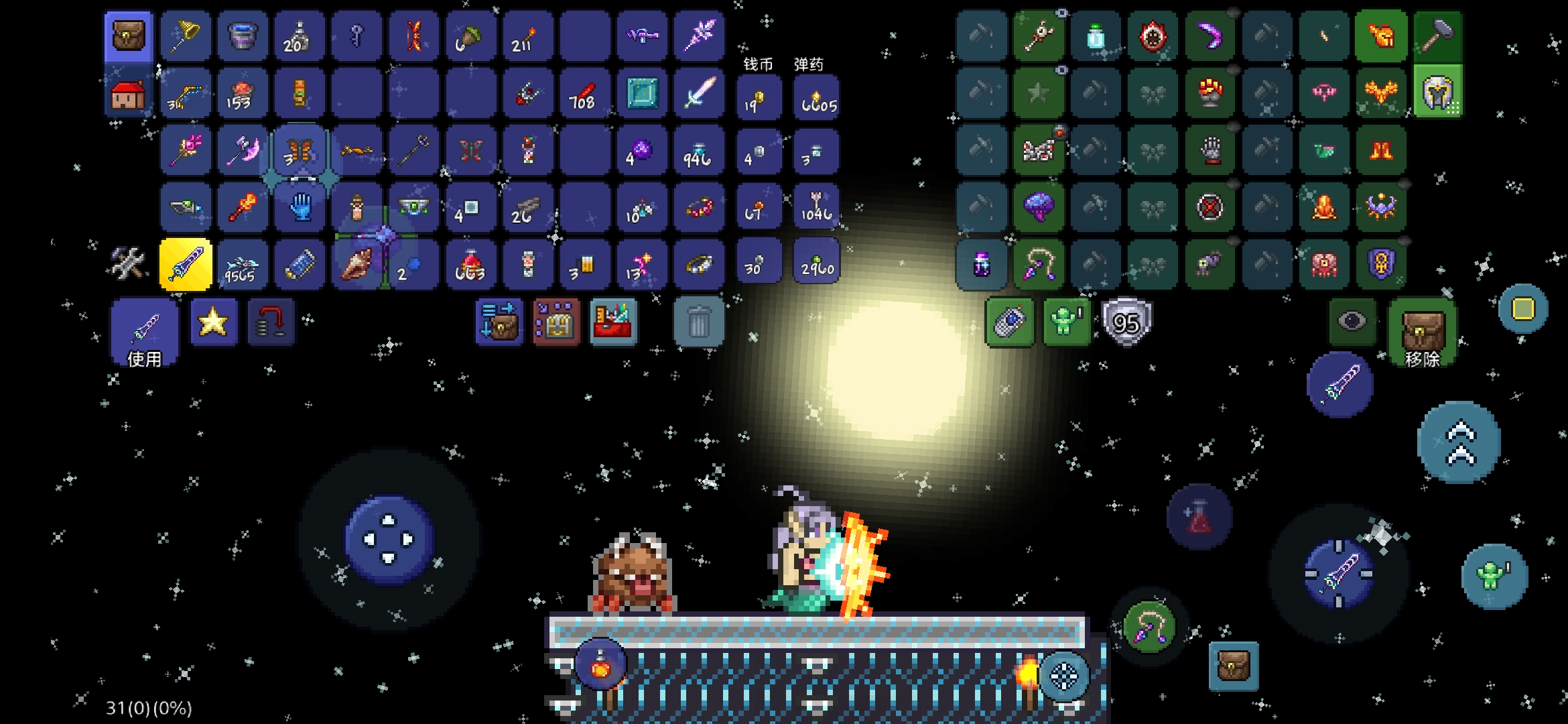Open the housing menu red house icon

(x=129, y=94)
